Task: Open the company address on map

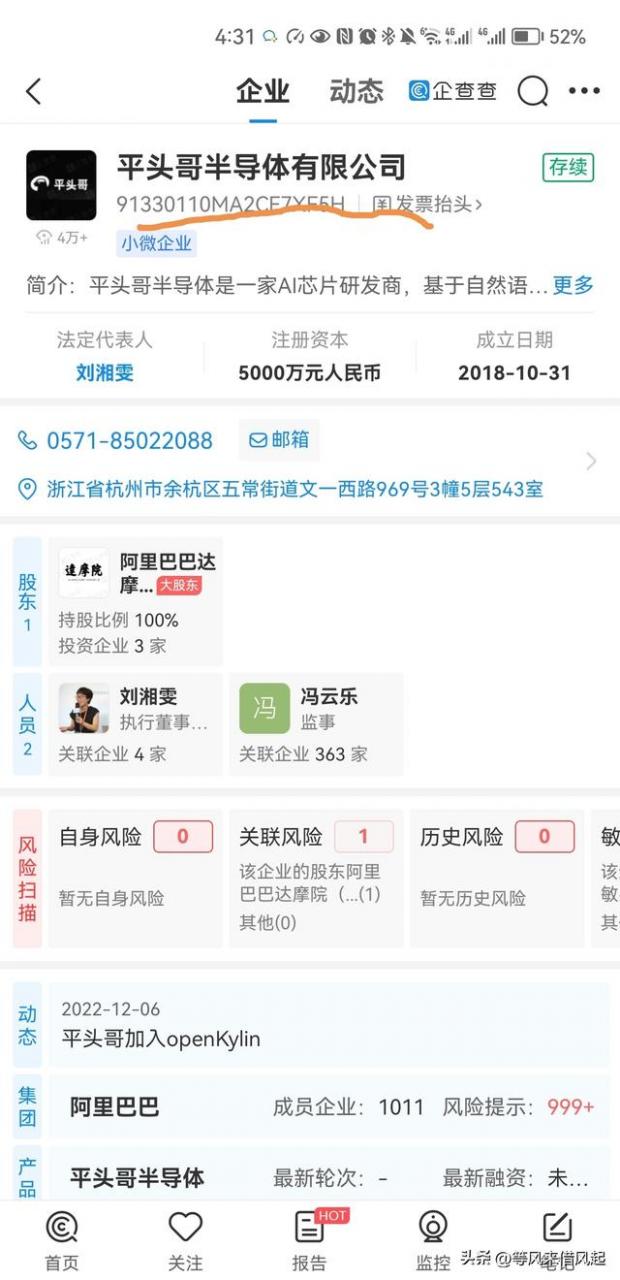Action: (294, 489)
